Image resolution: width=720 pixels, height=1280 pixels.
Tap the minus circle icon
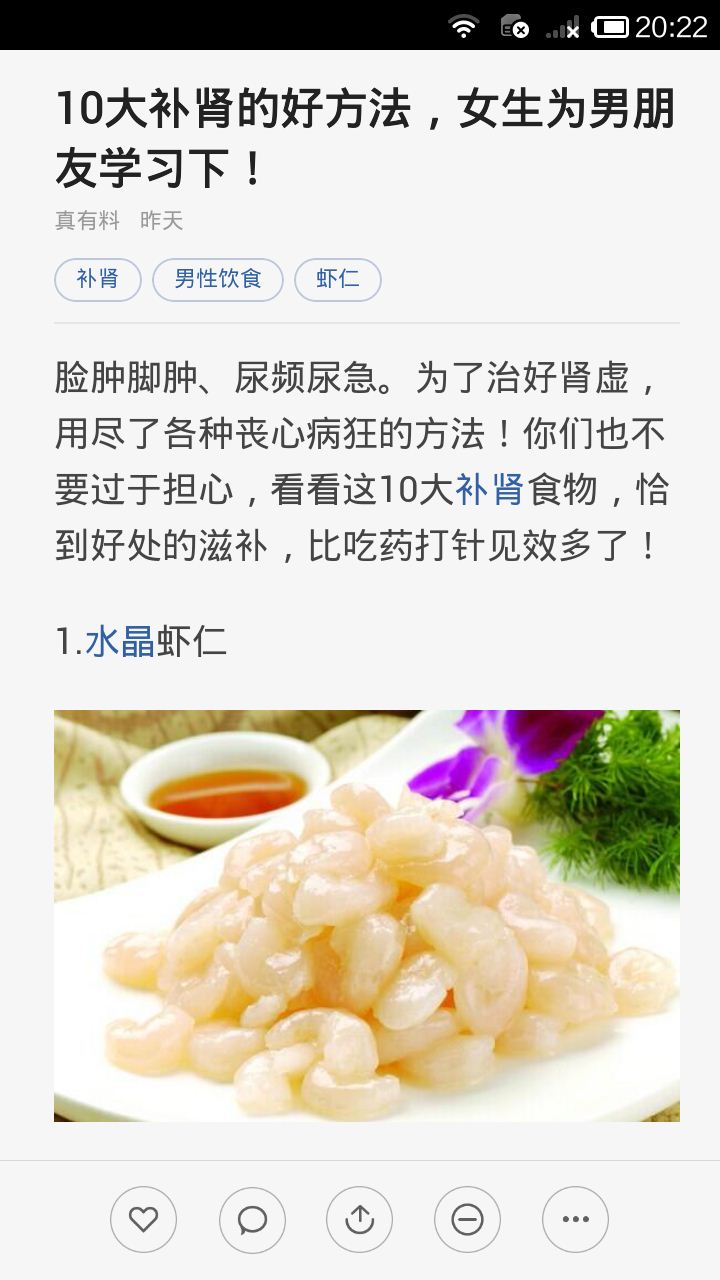(x=467, y=1219)
